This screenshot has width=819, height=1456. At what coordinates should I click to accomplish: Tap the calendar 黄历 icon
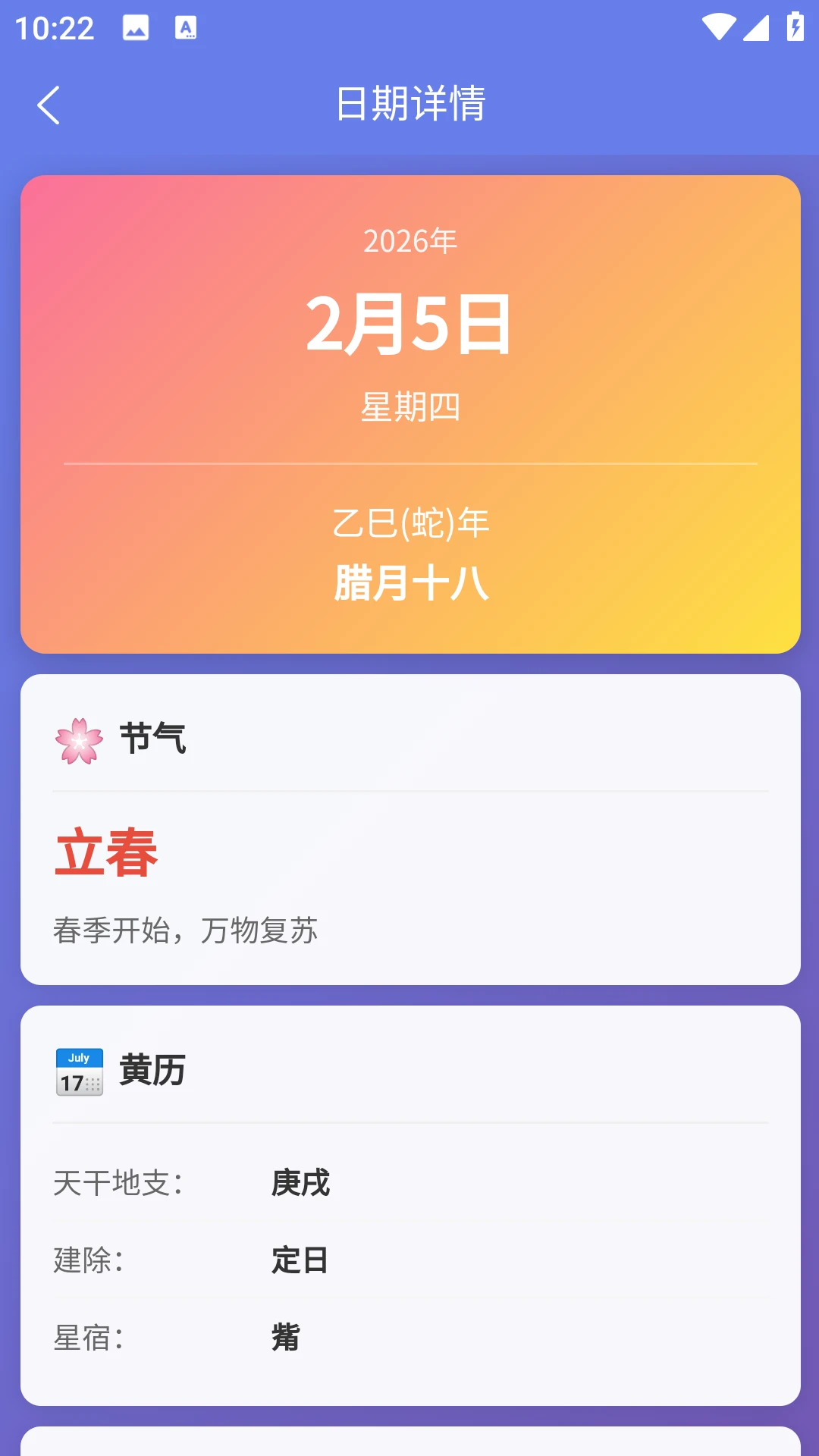tap(78, 1072)
